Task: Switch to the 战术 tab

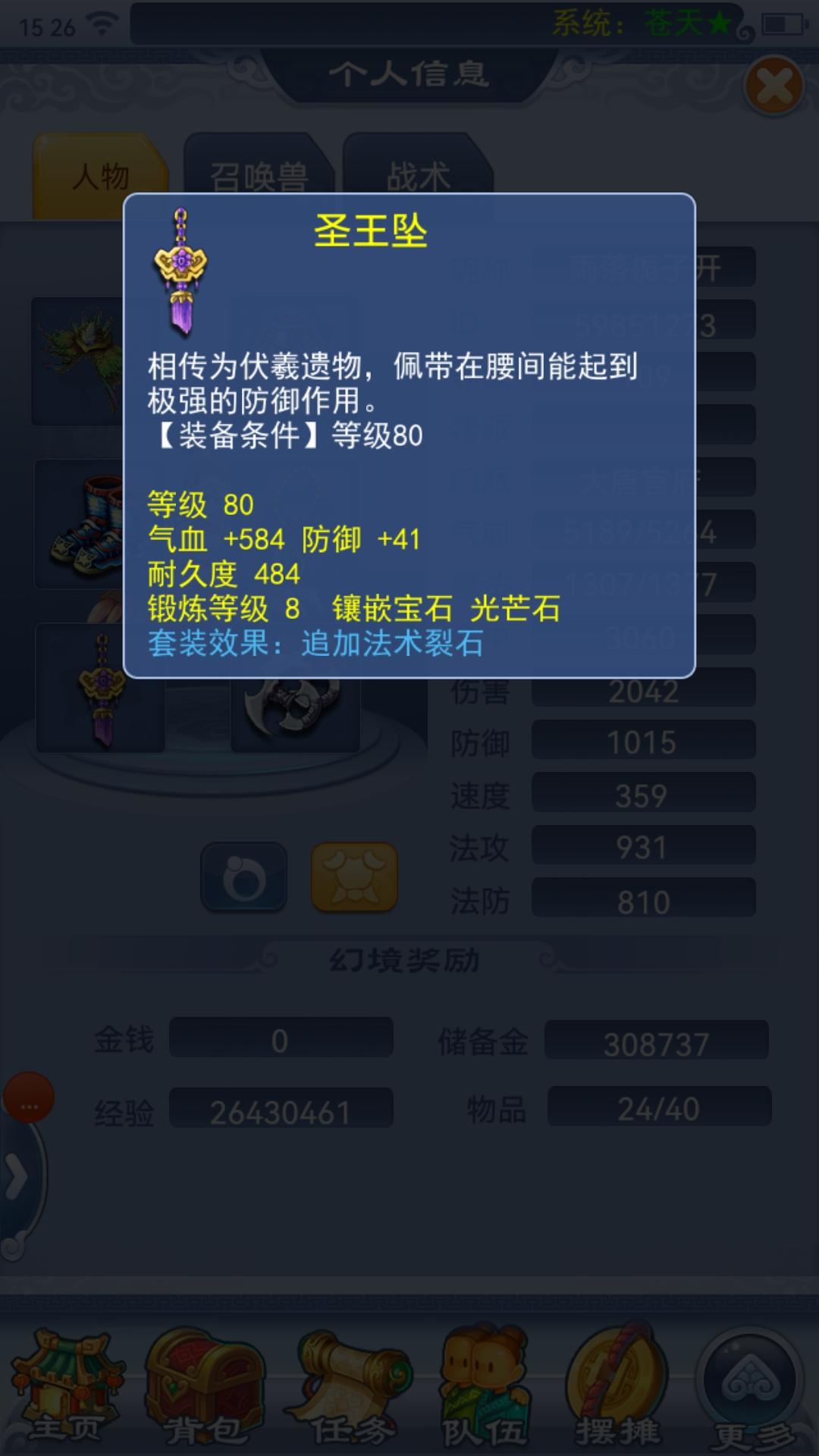Action: pos(419,176)
